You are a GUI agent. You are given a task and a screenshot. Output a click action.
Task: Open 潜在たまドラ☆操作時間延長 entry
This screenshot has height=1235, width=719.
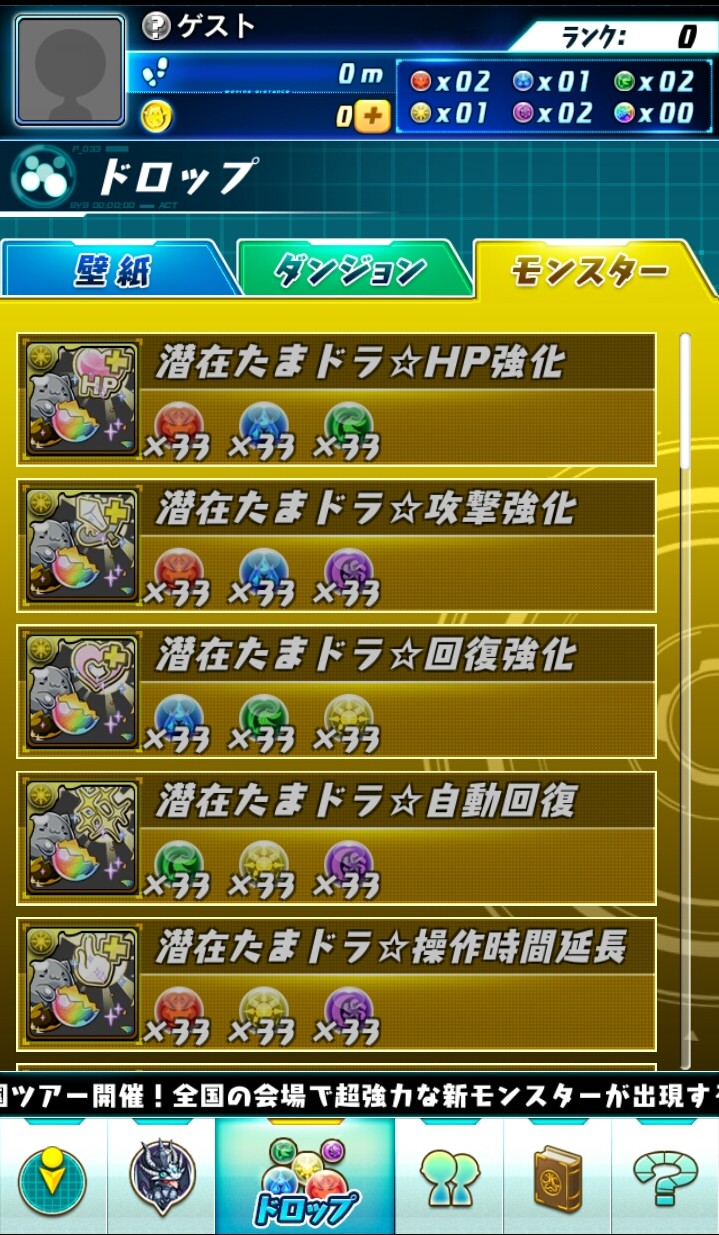tap(336, 983)
